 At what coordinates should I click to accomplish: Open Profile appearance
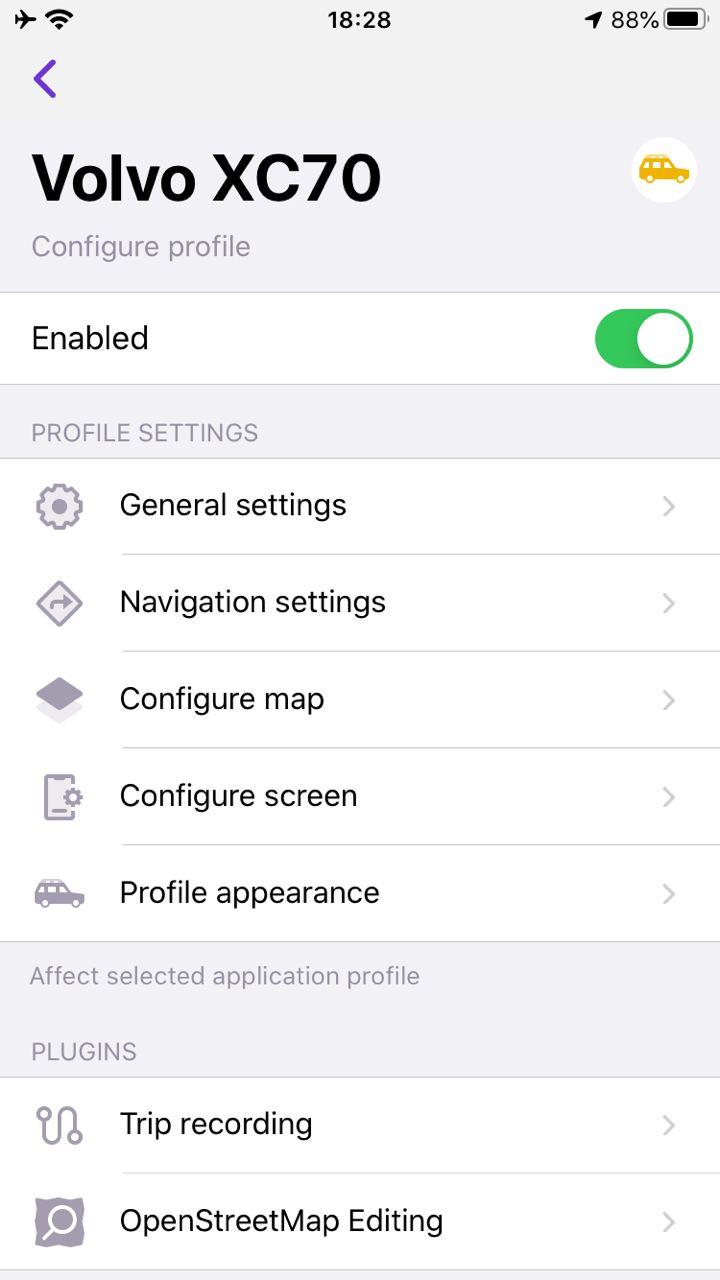[360, 893]
